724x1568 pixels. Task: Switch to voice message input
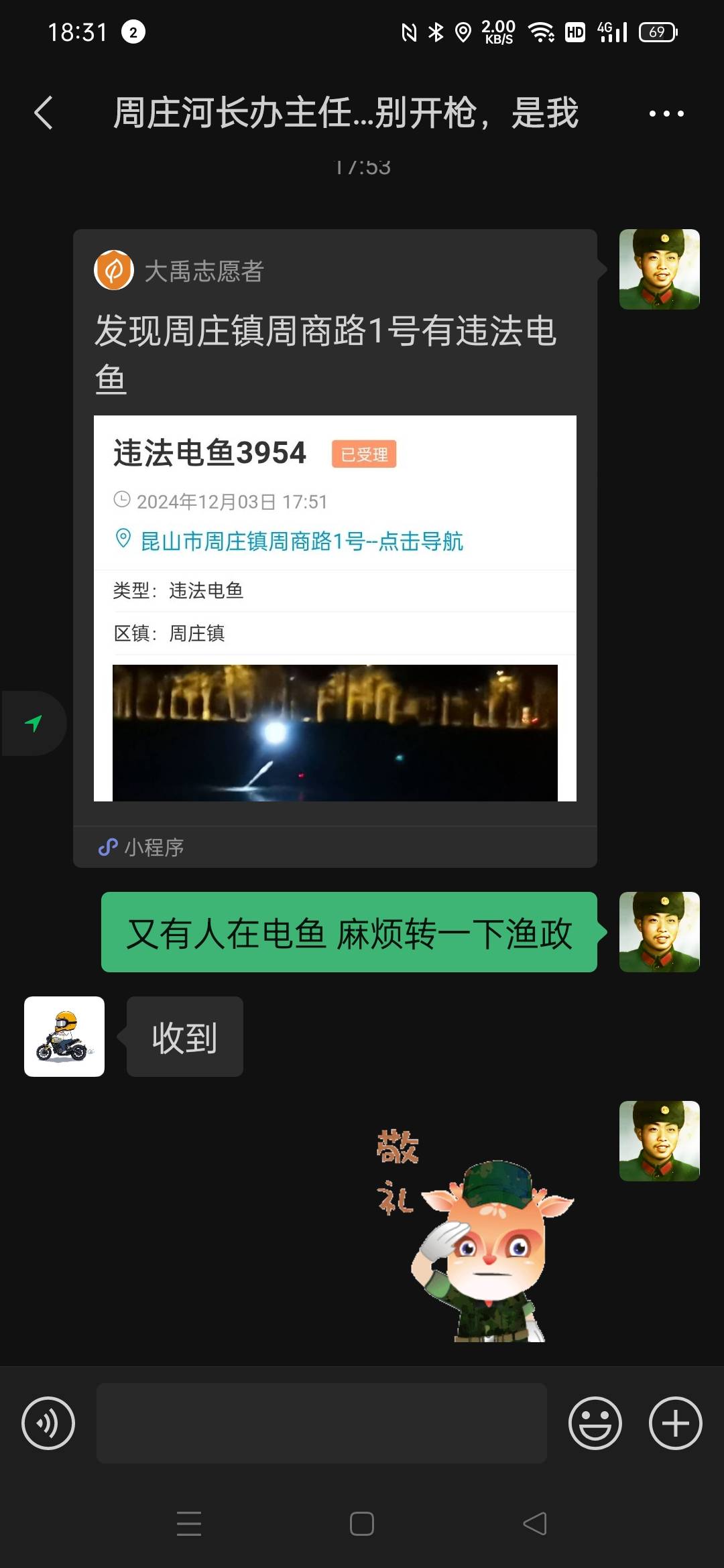click(x=48, y=1423)
